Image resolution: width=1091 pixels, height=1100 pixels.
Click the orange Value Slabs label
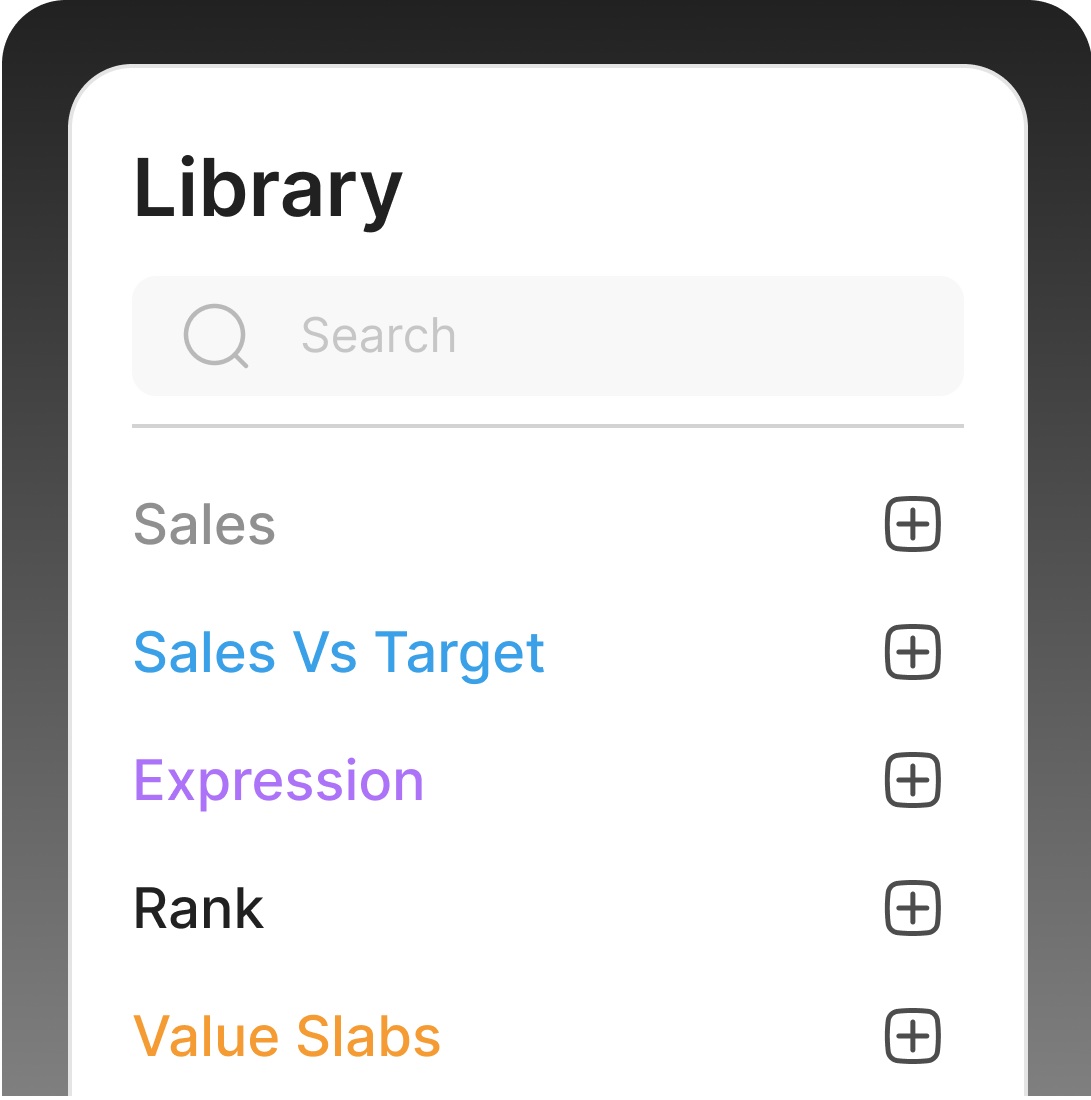[287, 1037]
